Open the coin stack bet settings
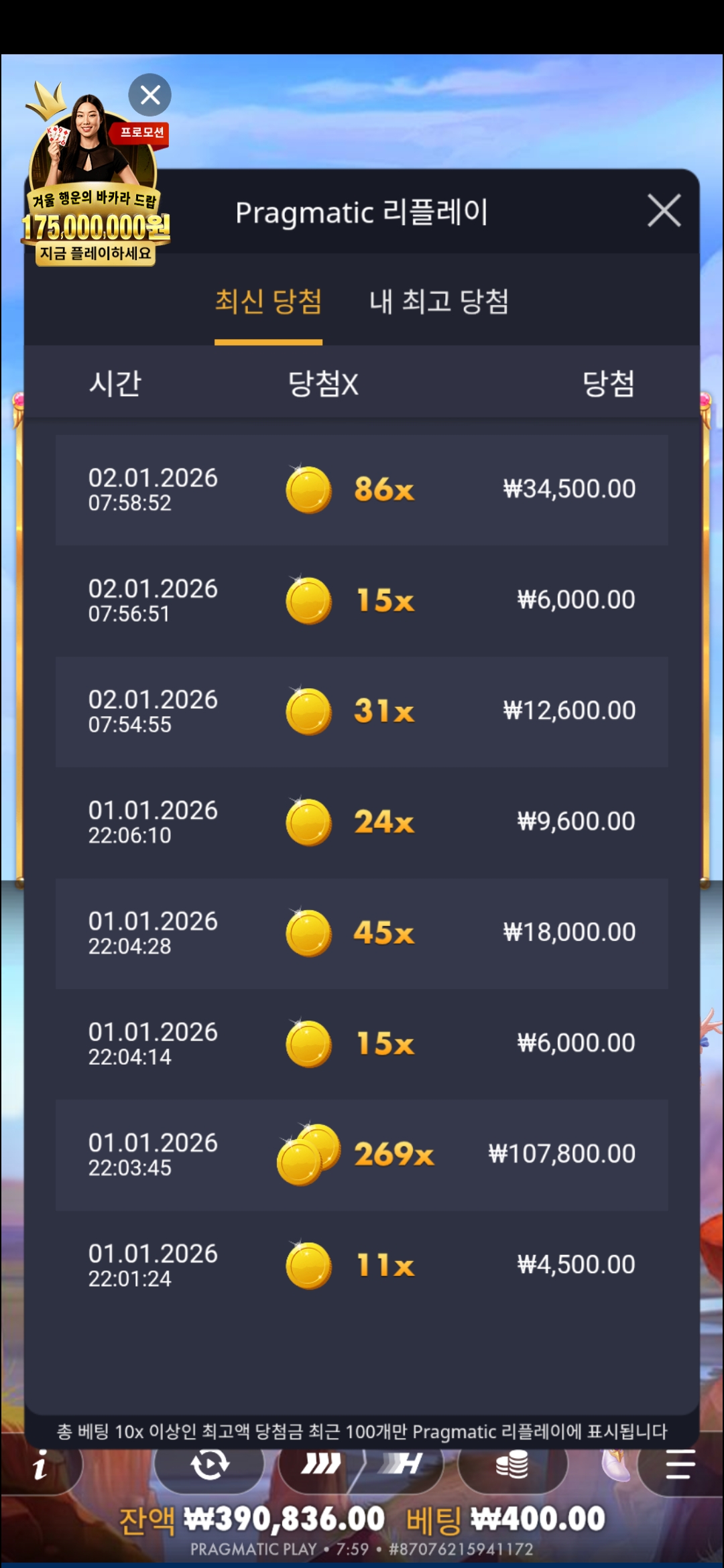 pos(512,1465)
